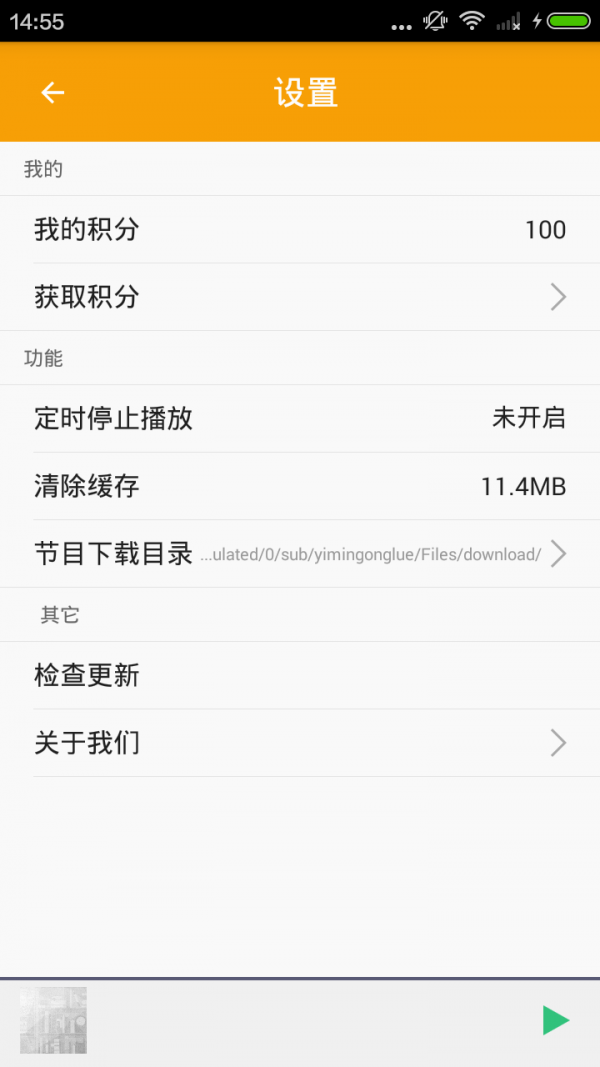The image size is (600, 1067).
Task: Open 节目下载目录 download directory setting
Action: [300, 554]
